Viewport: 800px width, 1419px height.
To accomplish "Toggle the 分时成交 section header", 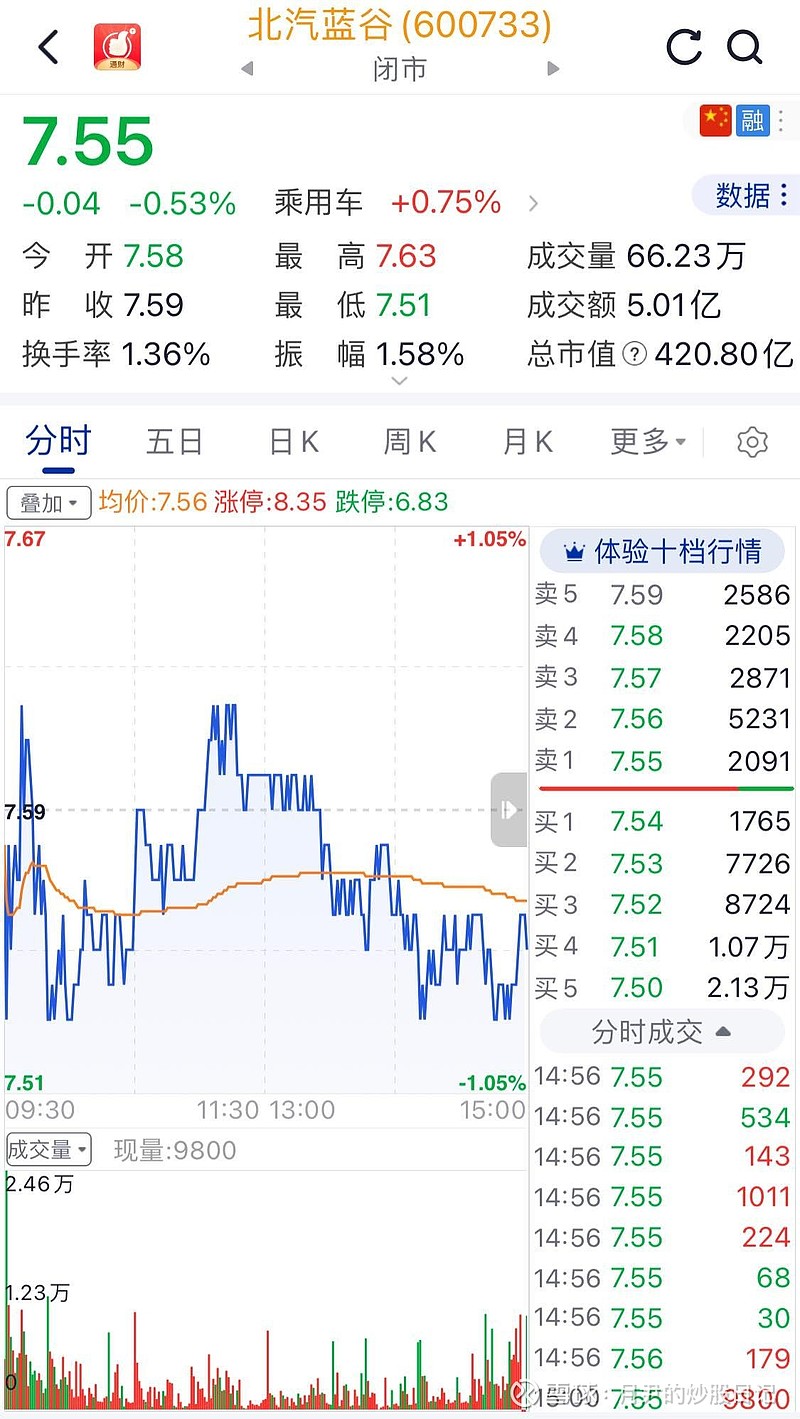I will [661, 1032].
